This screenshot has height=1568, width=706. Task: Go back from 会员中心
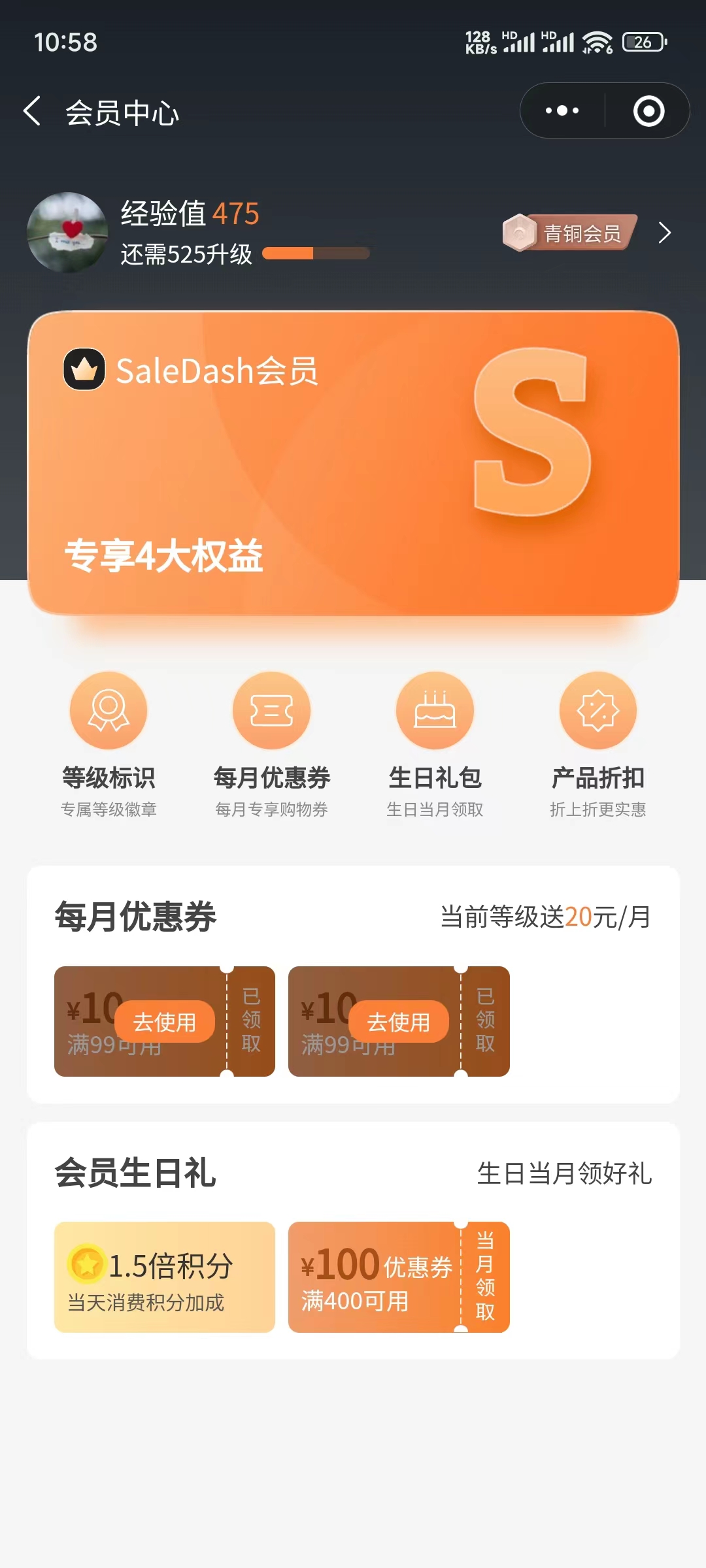click(x=32, y=111)
